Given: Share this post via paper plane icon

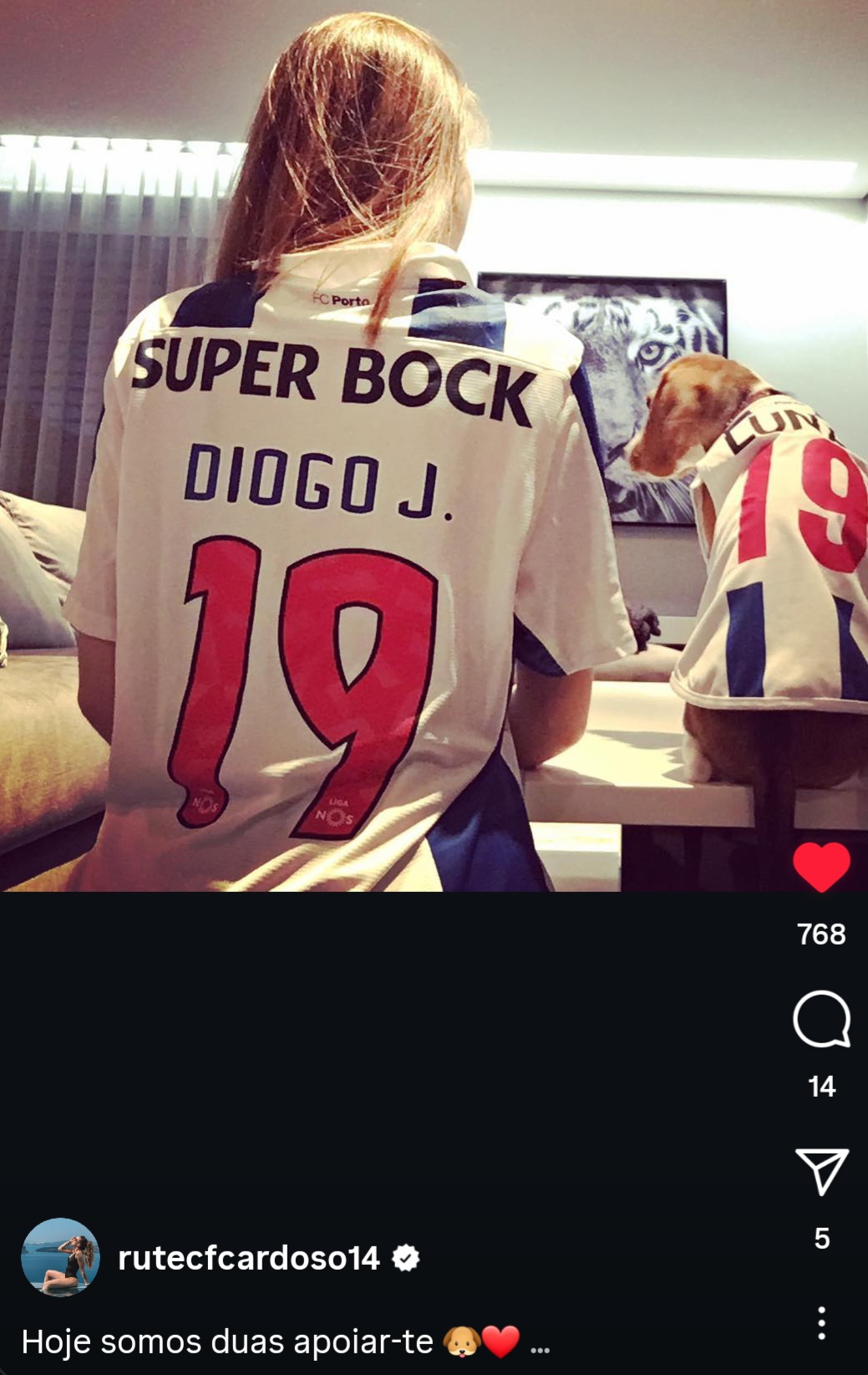Looking at the screenshot, I should tap(821, 1170).
